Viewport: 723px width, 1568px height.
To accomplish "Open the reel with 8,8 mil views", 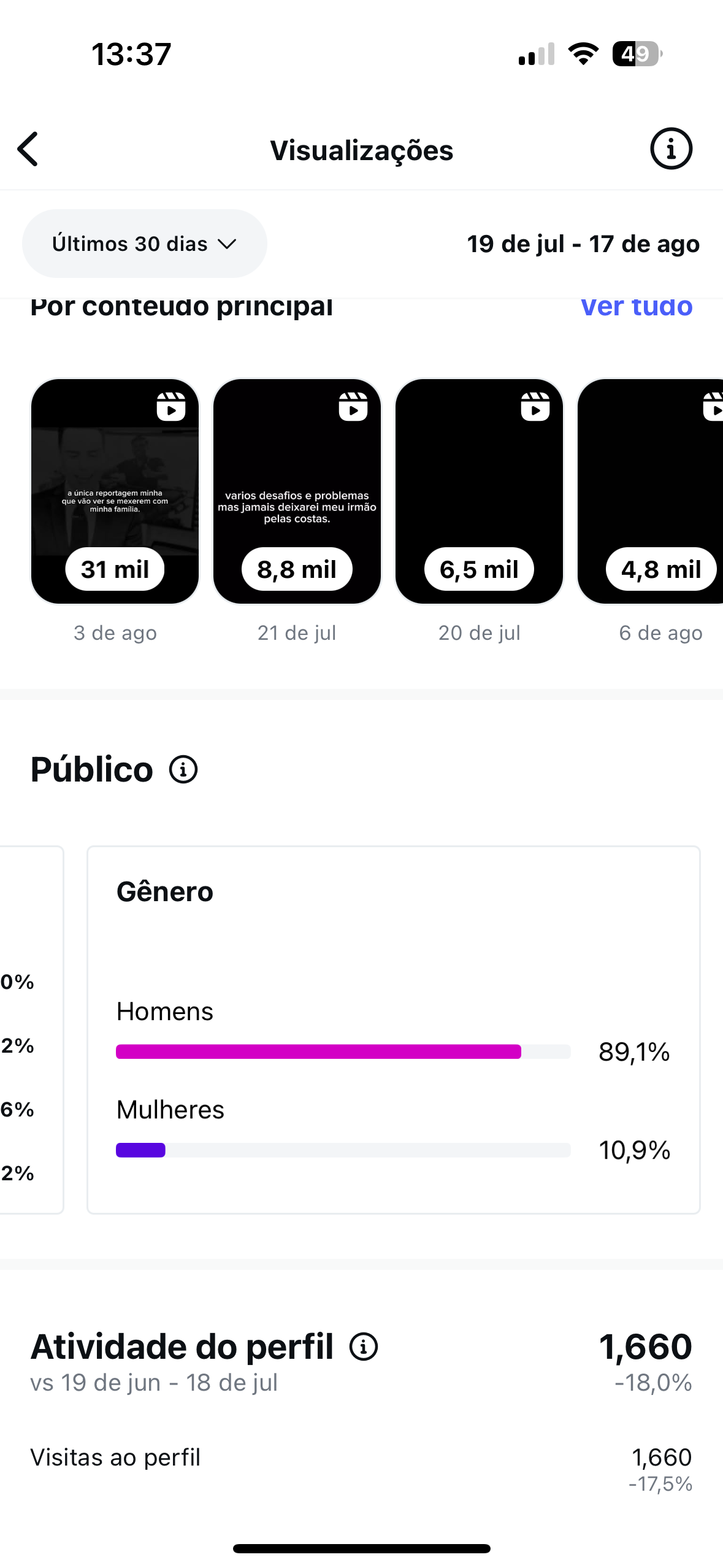I will pyautogui.click(x=297, y=491).
